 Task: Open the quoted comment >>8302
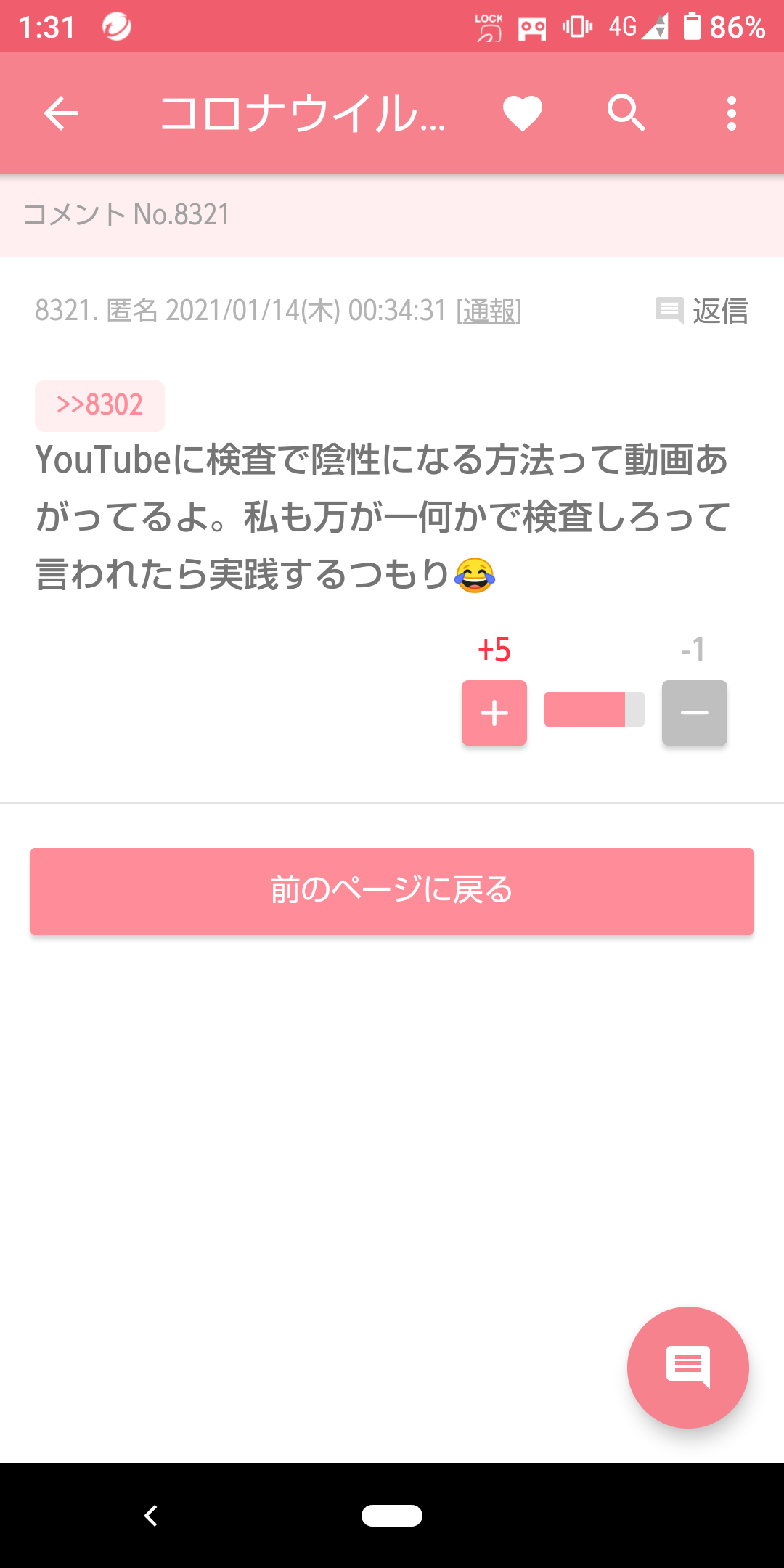coord(99,405)
